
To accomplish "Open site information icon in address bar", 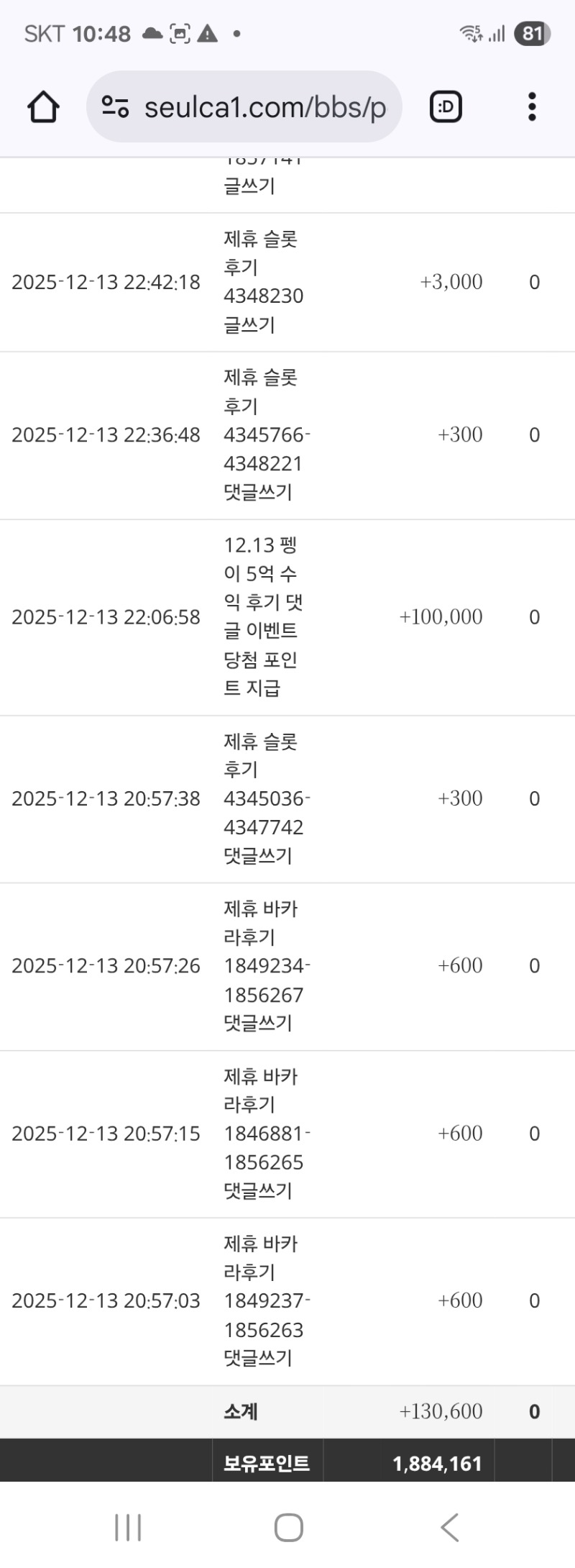I will click(116, 106).
